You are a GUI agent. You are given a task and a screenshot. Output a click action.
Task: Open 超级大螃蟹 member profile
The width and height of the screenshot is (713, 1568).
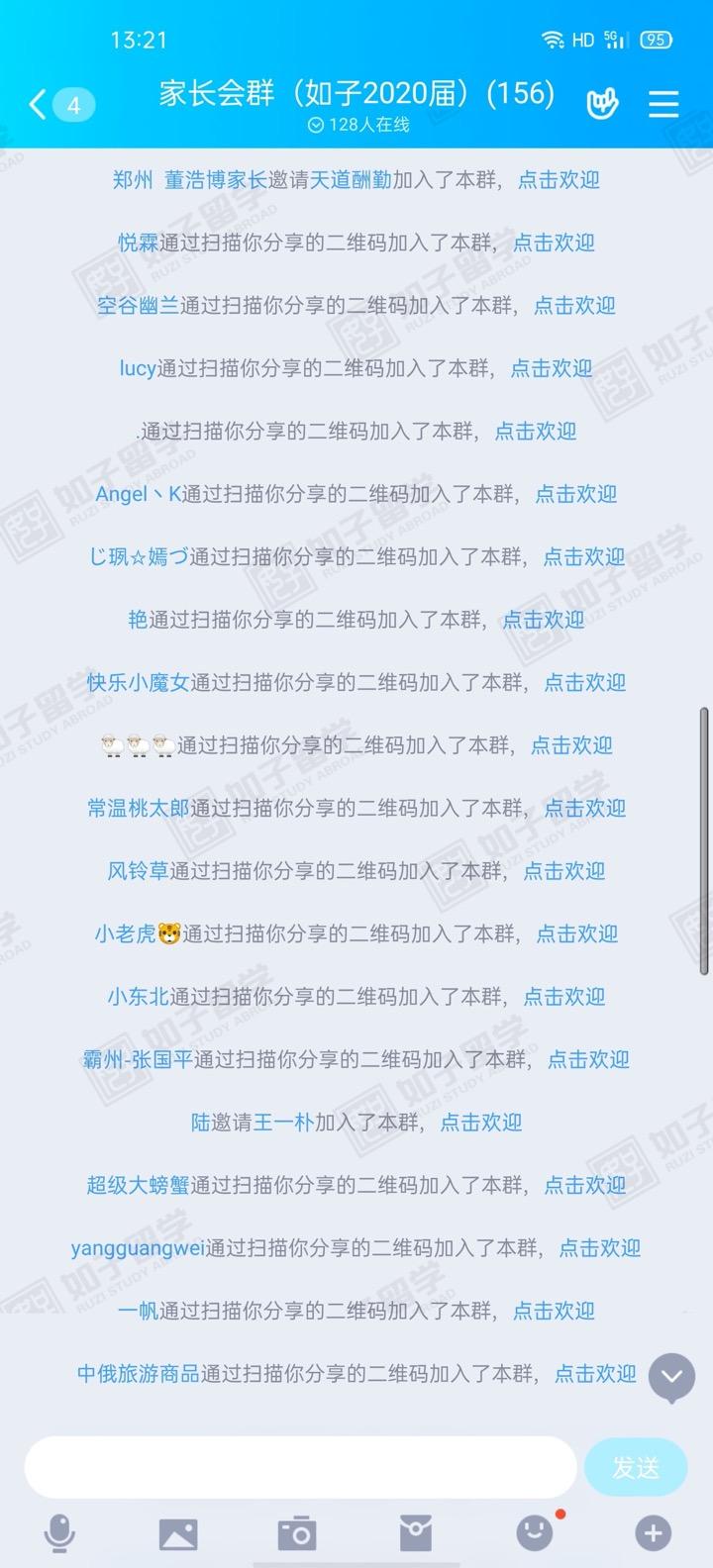(x=138, y=1185)
